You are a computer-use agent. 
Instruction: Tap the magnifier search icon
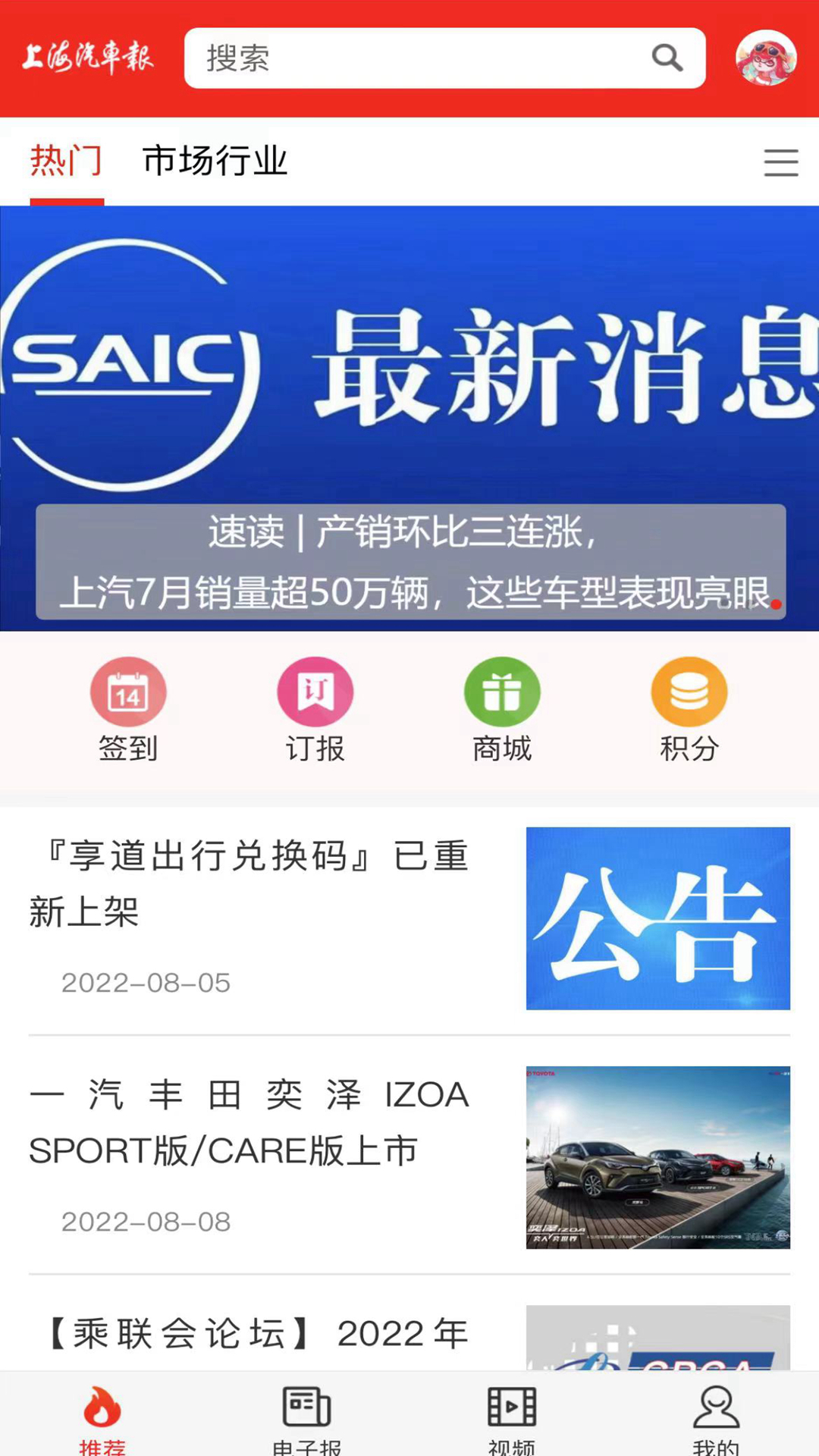pos(667,58)
